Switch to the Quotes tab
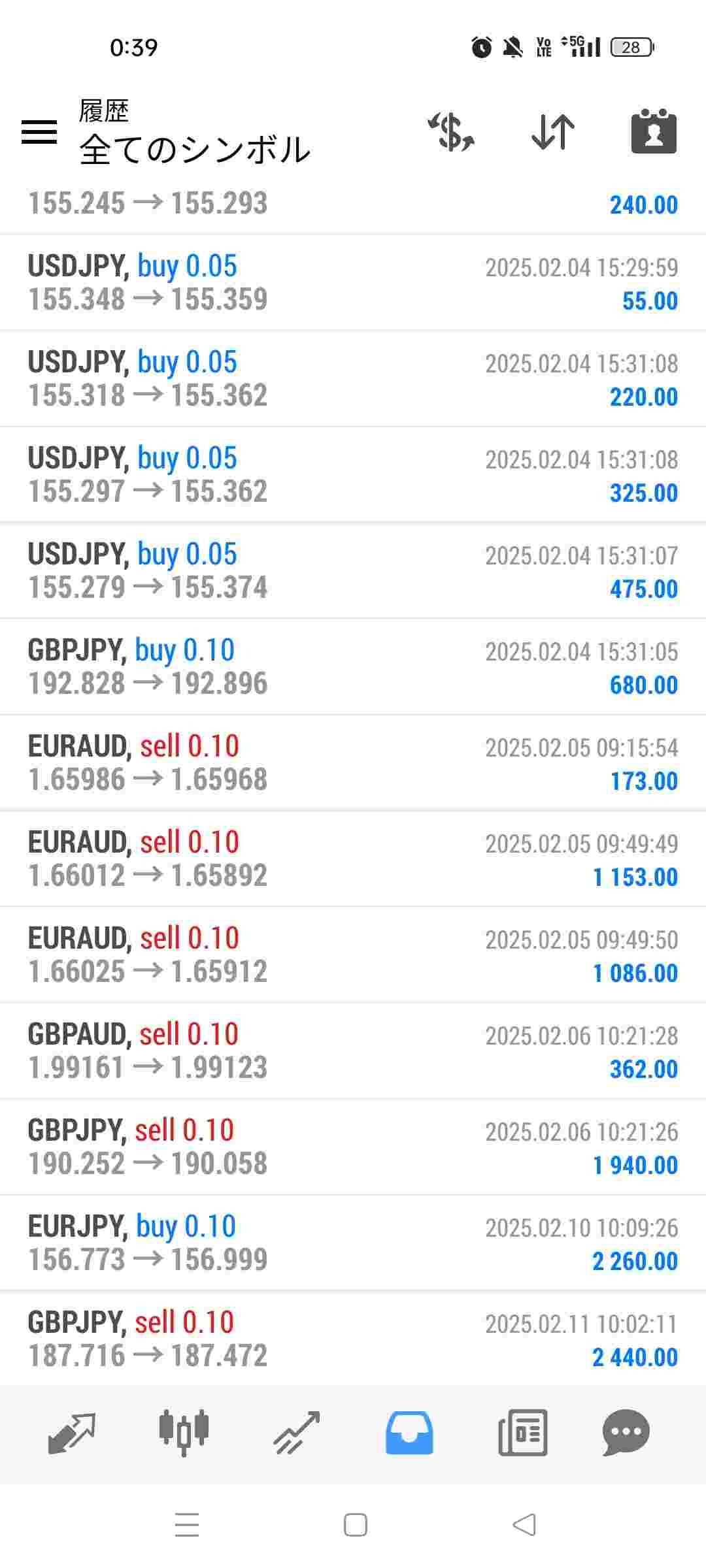Screen dimensions: 706x1568 [72, 1432]
